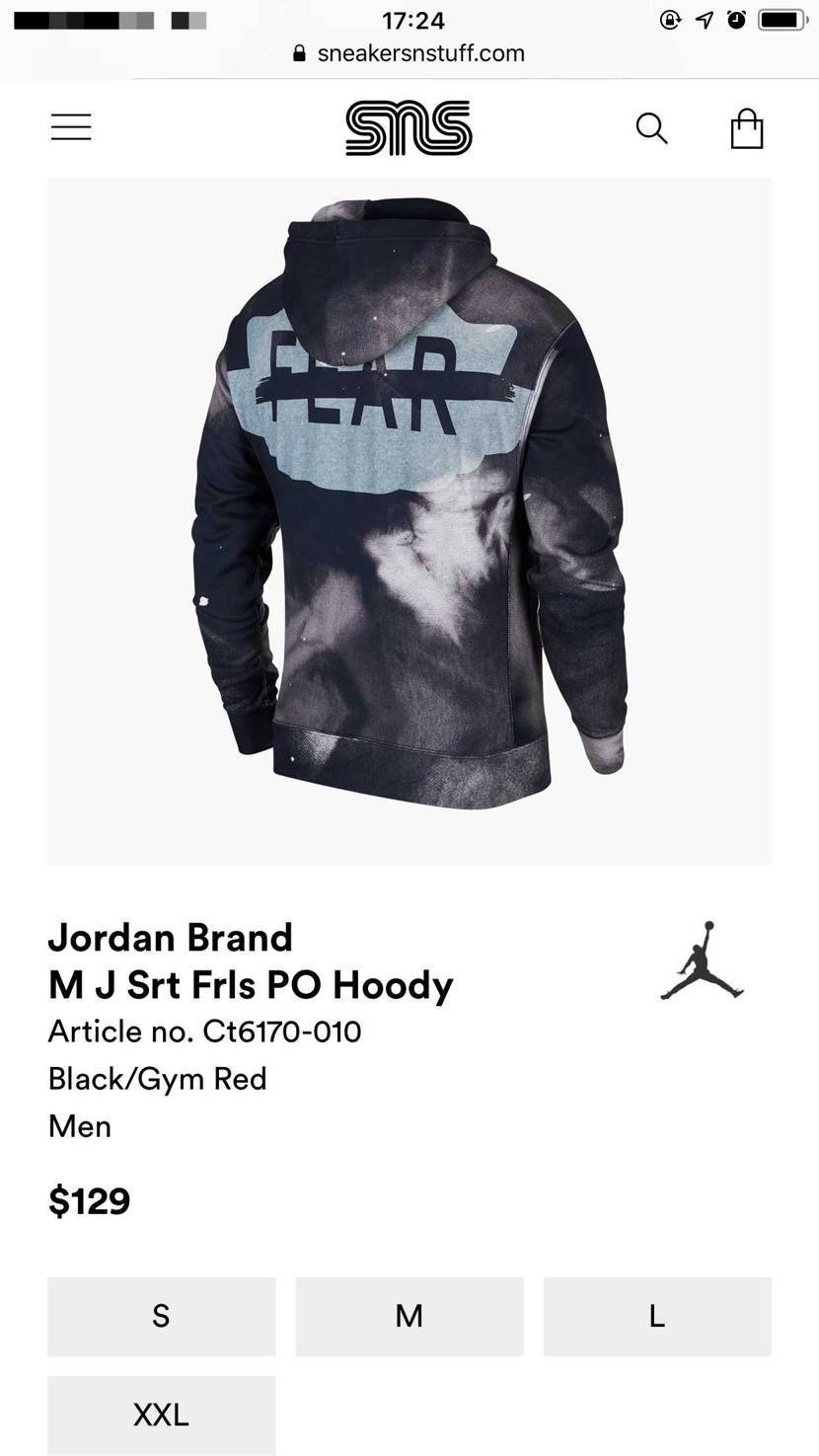Select size S
This screenshot has height=1456, width=819.
click(x=161, y=1316)
